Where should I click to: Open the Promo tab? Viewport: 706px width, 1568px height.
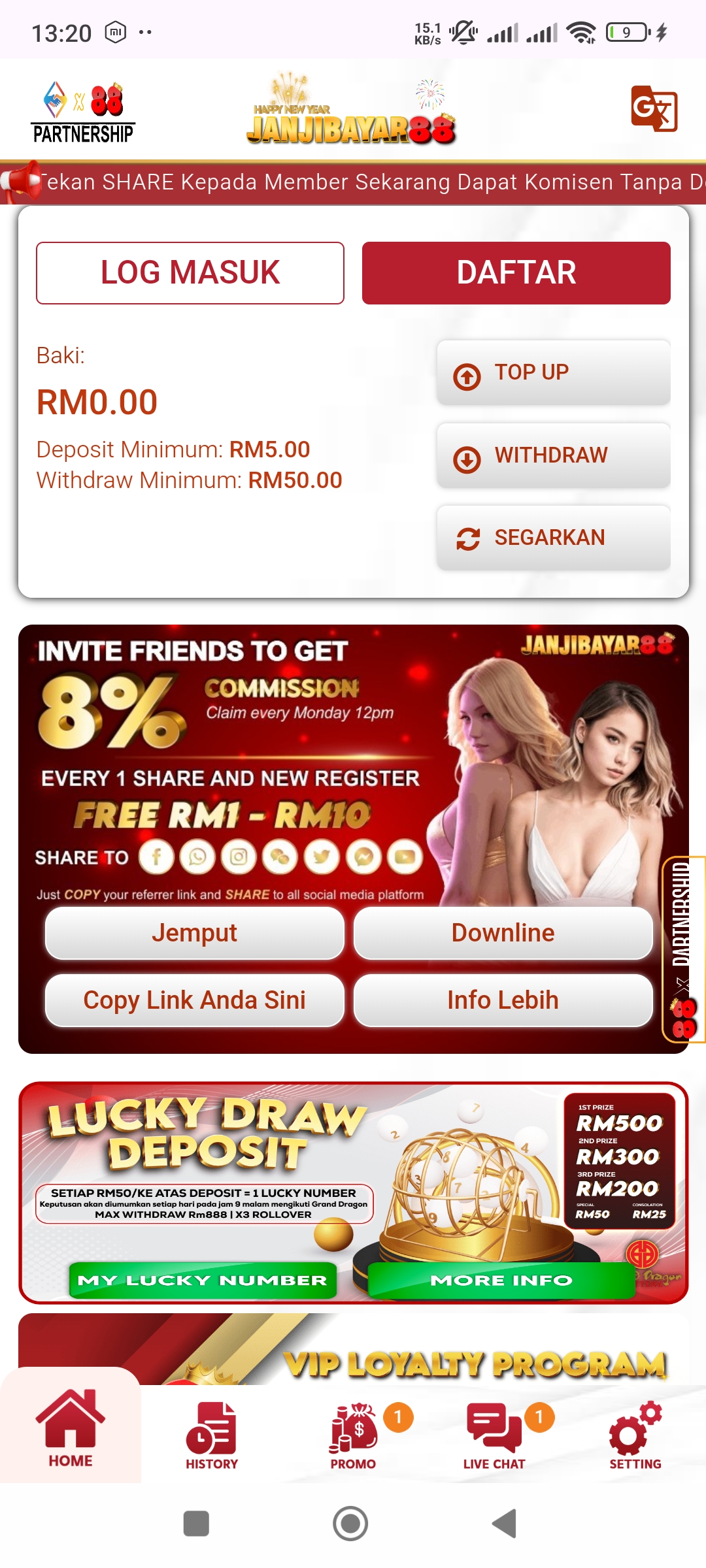[353, 1435]
